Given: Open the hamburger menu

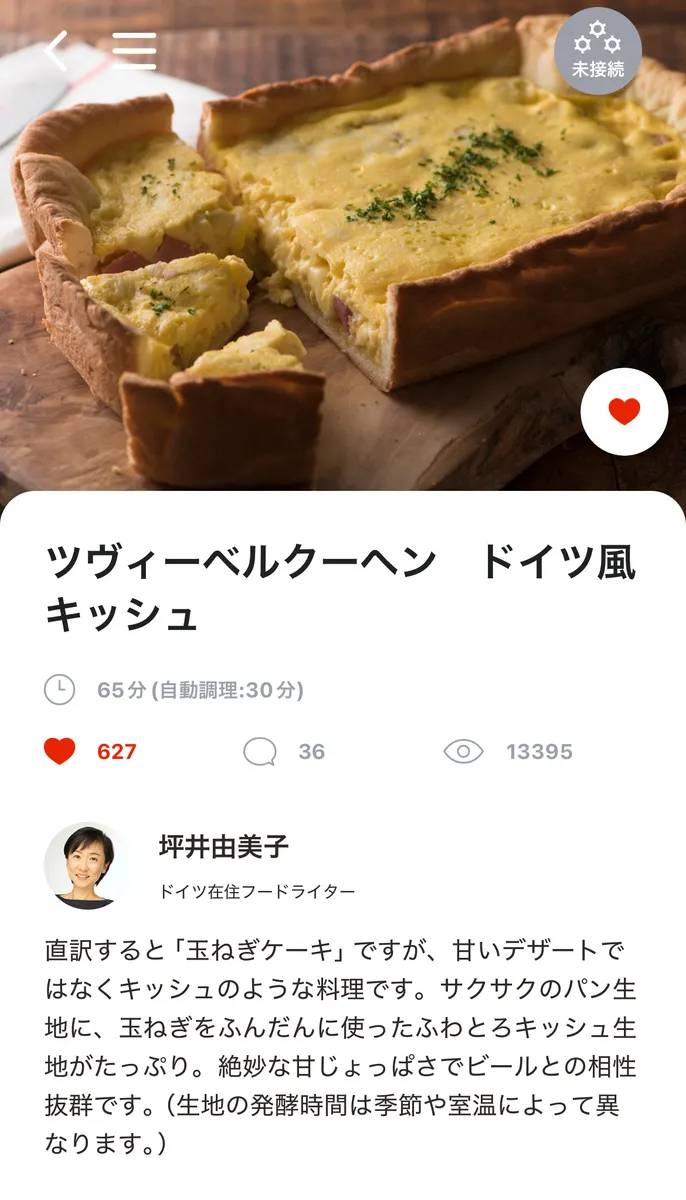Looking at the screenshot, I should click(x=134, y=51).
